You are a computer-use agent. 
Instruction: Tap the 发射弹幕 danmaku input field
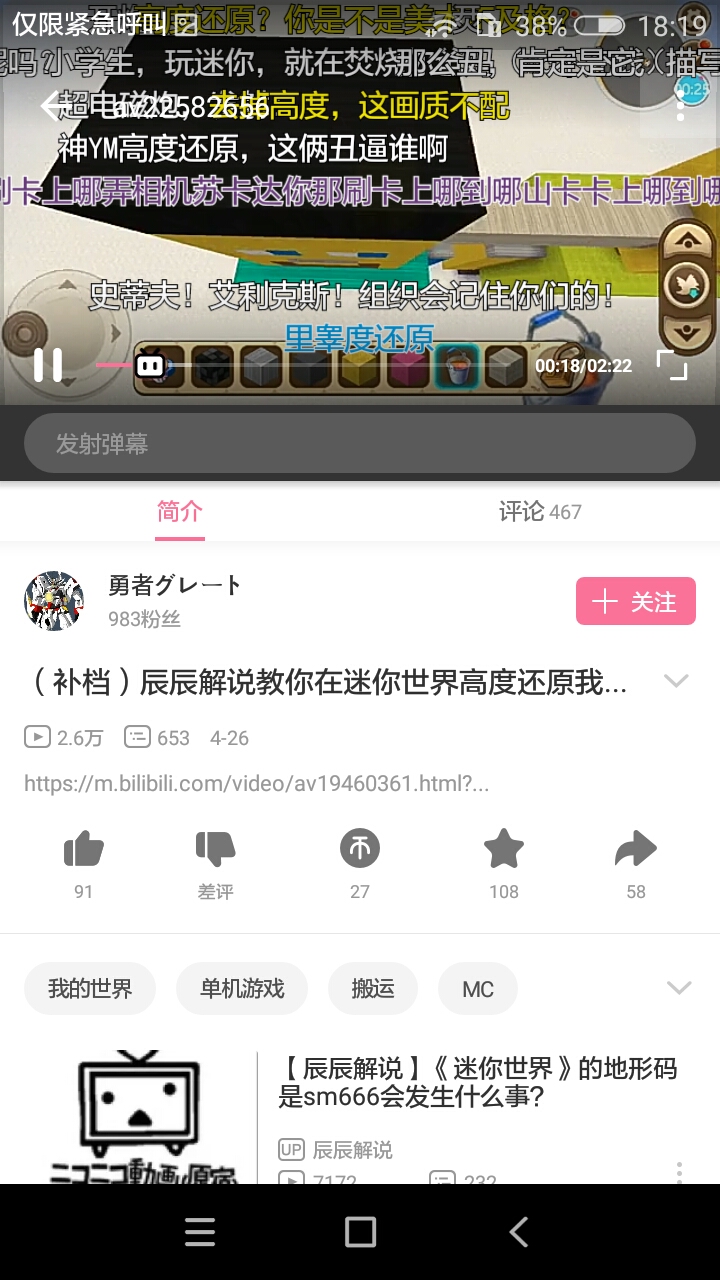pyautogui.click(x=360, y=443)
